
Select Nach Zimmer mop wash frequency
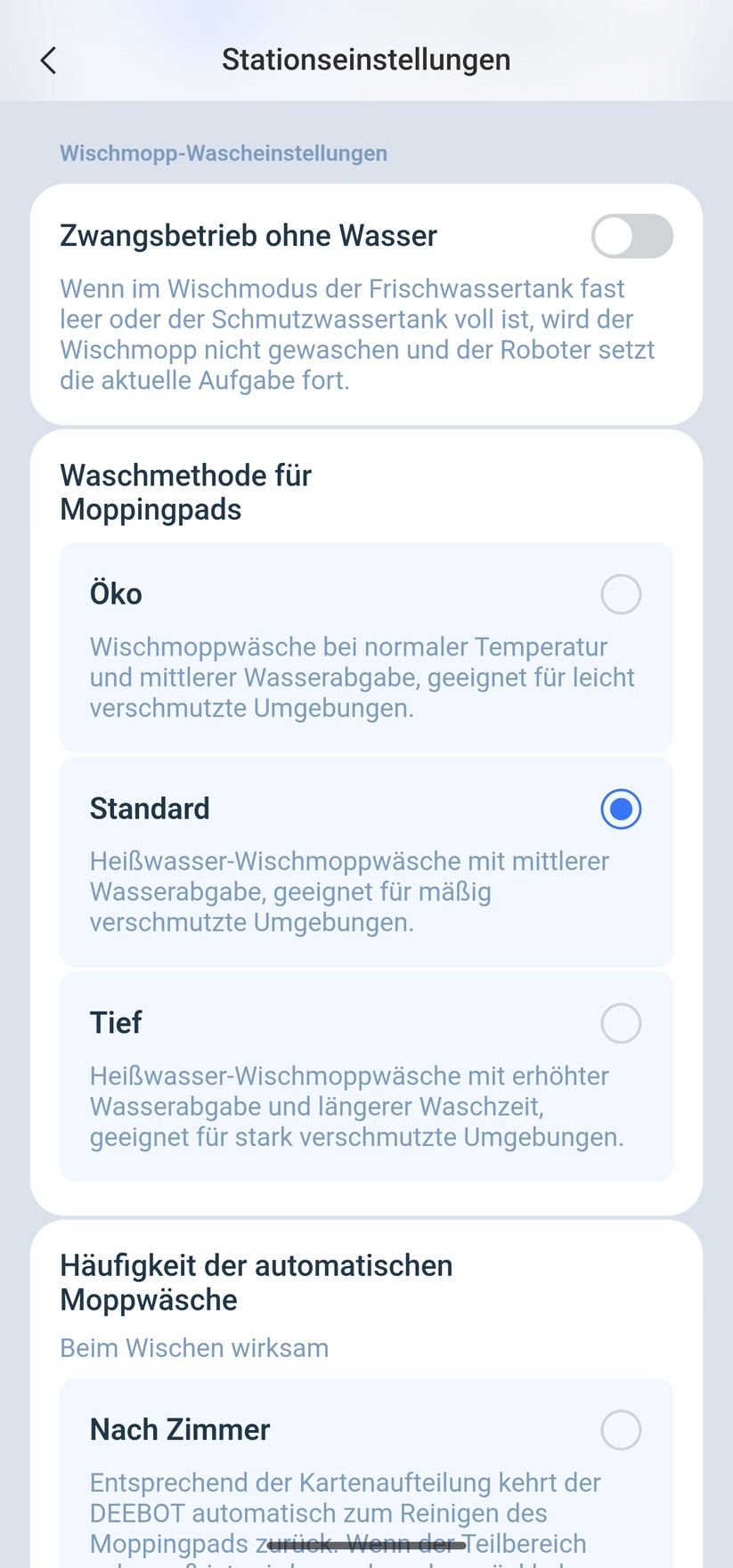tap(620, 1430)
